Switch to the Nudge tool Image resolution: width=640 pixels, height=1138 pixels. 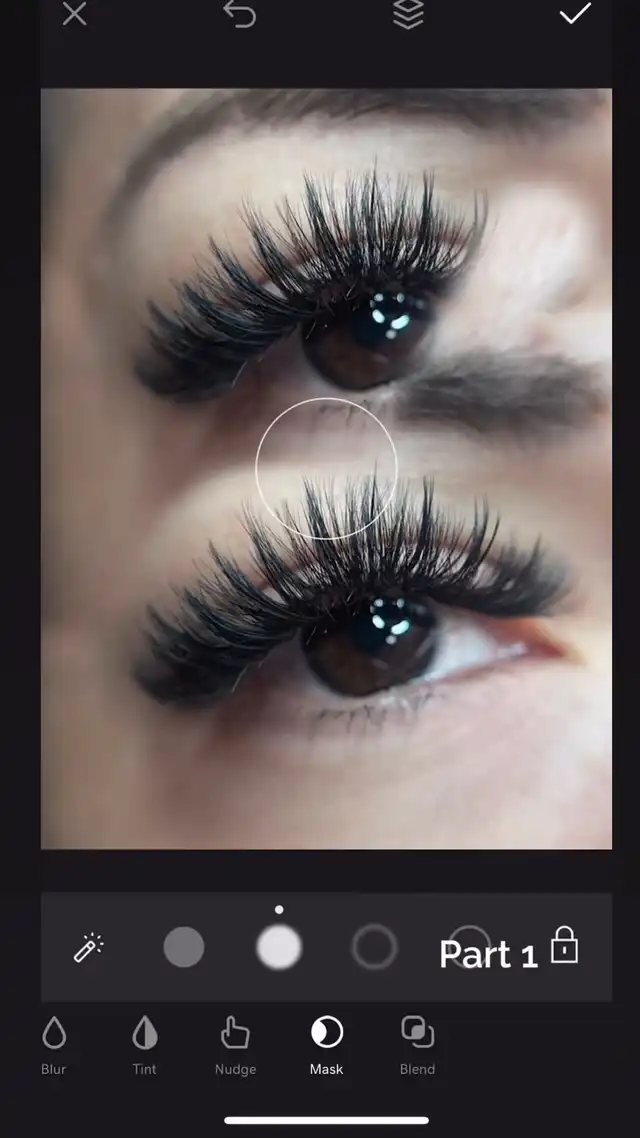[235, 1045]
